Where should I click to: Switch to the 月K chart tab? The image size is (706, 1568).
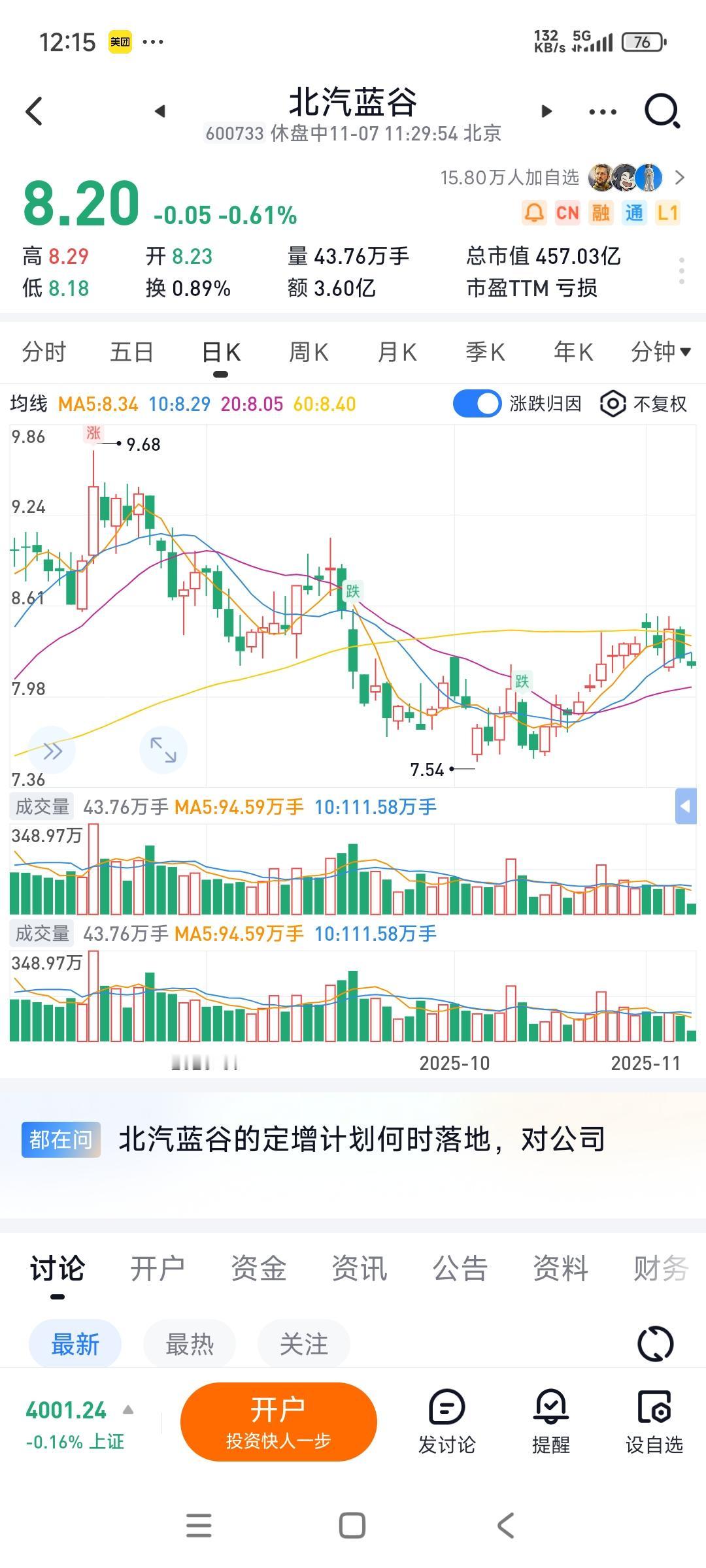[x=397, y=352]
